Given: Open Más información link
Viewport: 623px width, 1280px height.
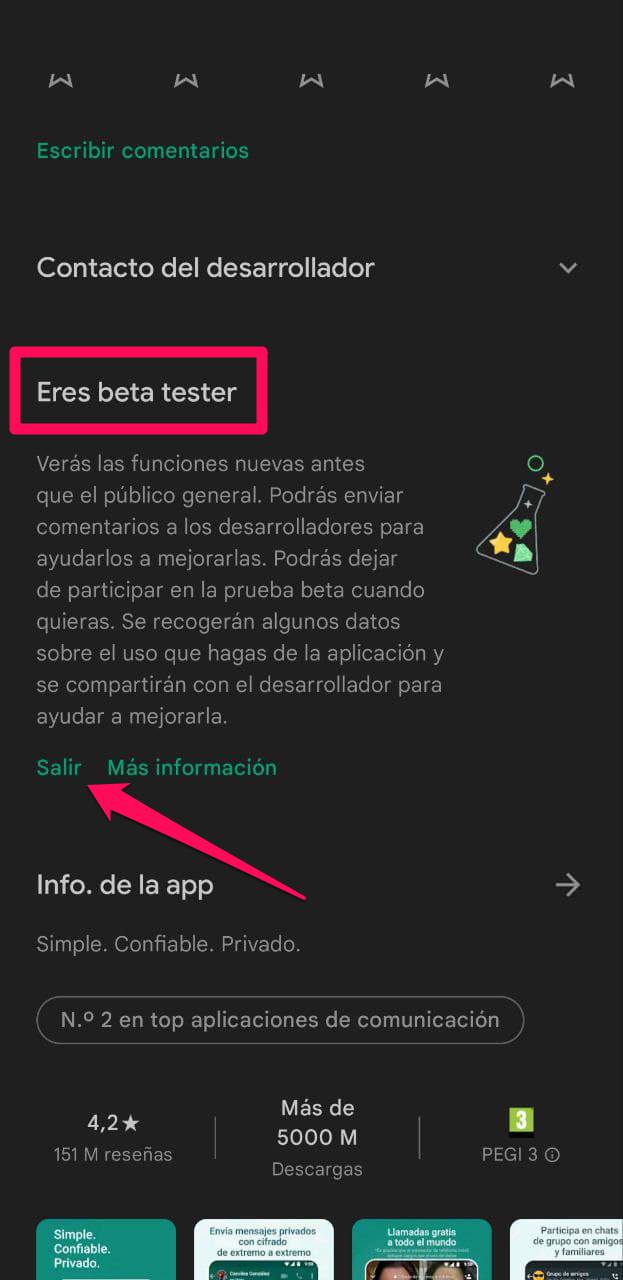Looking at the screenshot, I should (x=192, y=768).
